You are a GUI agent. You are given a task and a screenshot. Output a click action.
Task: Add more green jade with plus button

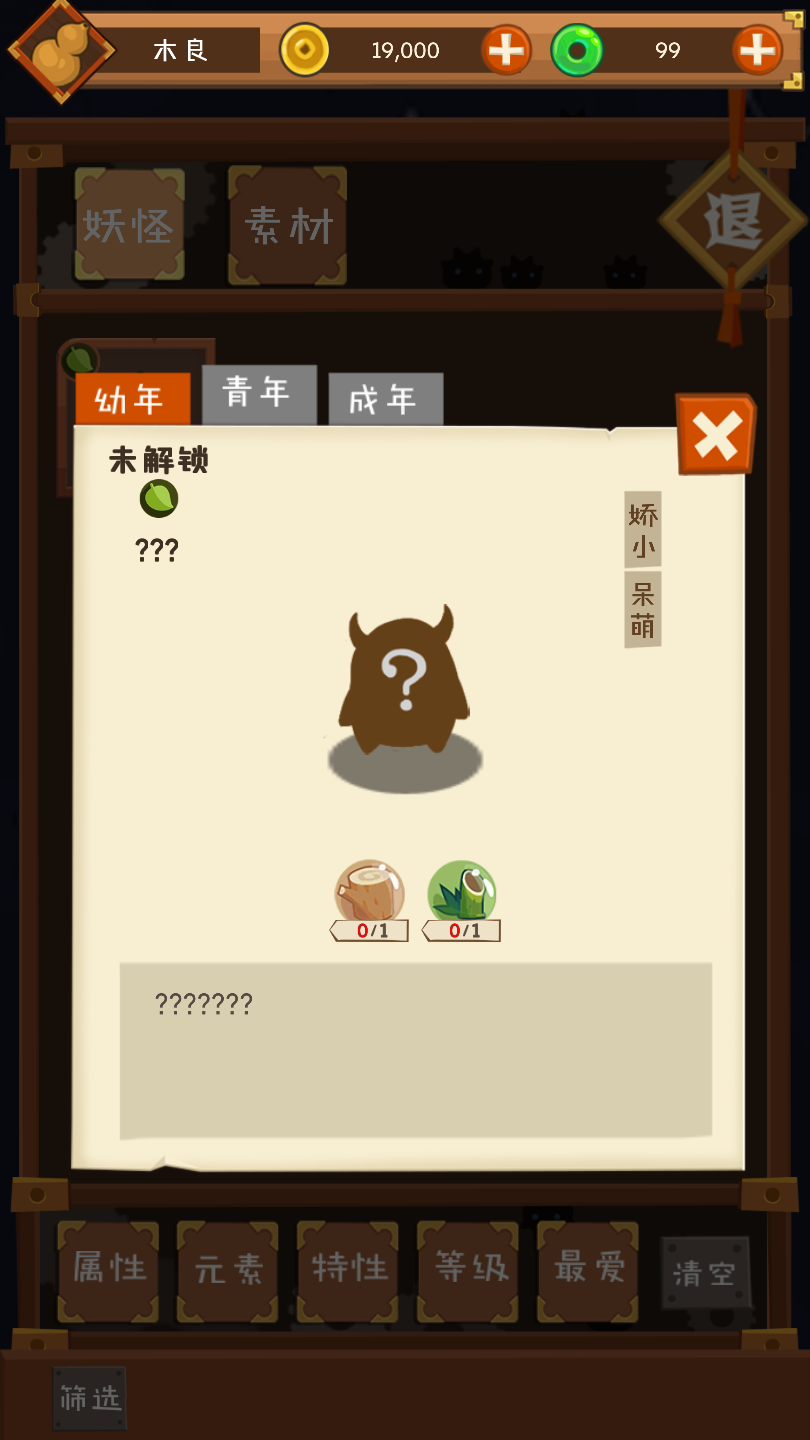[x=757, y=50]
